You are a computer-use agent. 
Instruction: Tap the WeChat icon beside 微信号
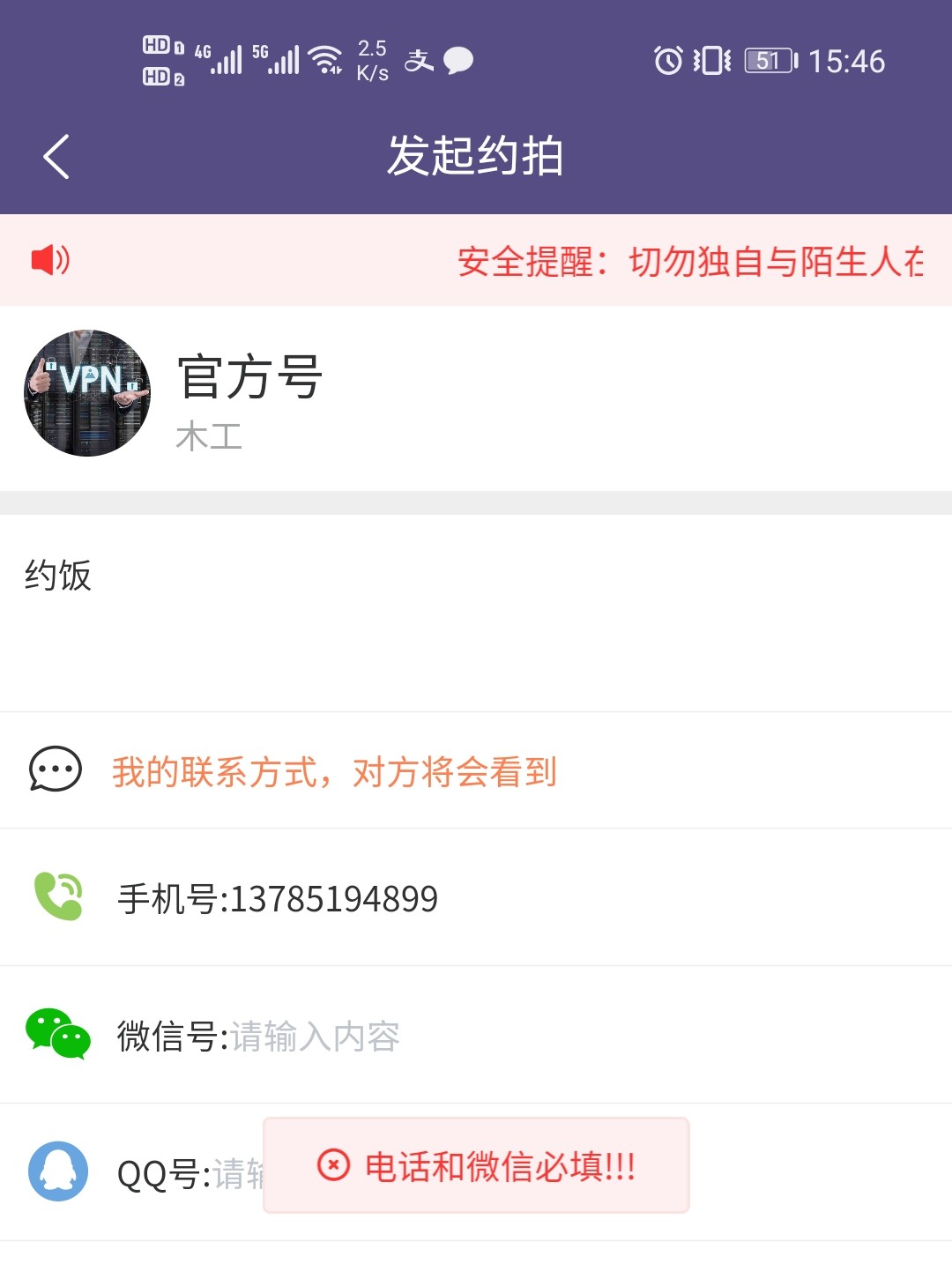click(x=58, y=1037)
